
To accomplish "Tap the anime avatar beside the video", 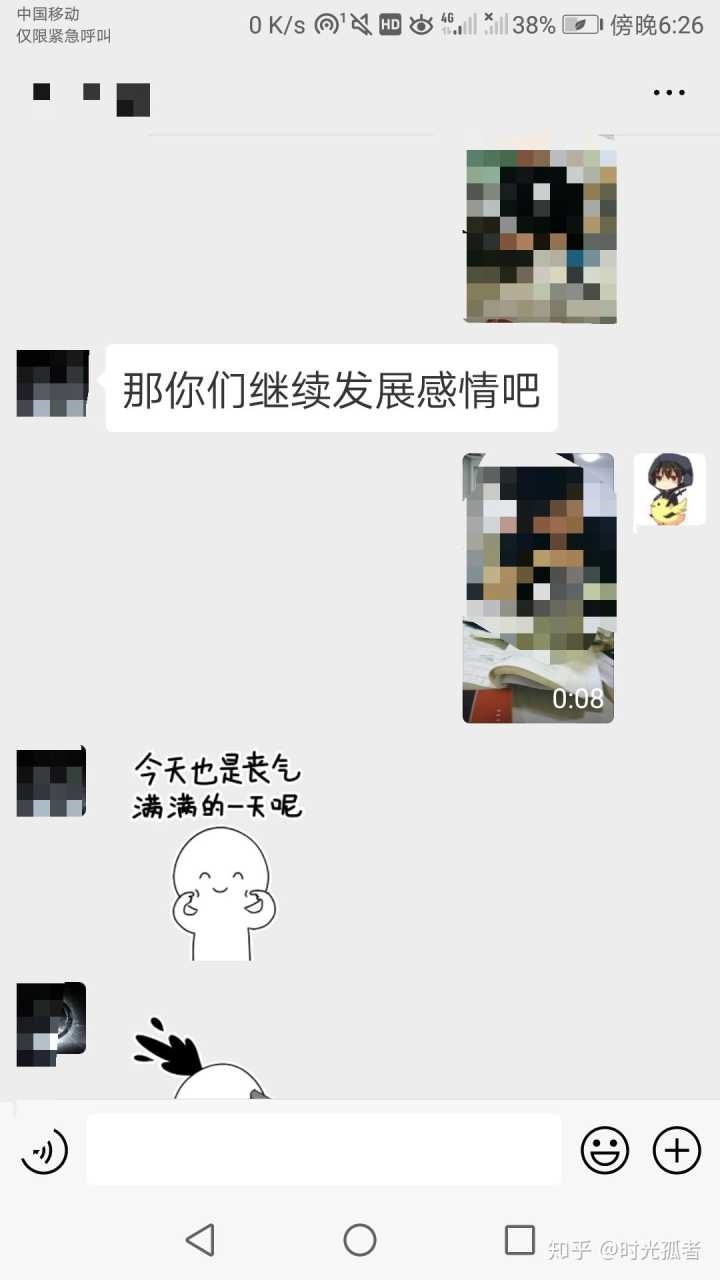I will tap(669, 490).
